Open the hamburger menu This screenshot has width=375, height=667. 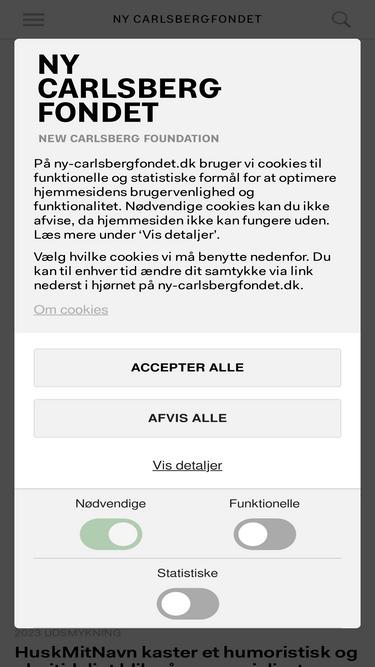[x=34, y=19]
